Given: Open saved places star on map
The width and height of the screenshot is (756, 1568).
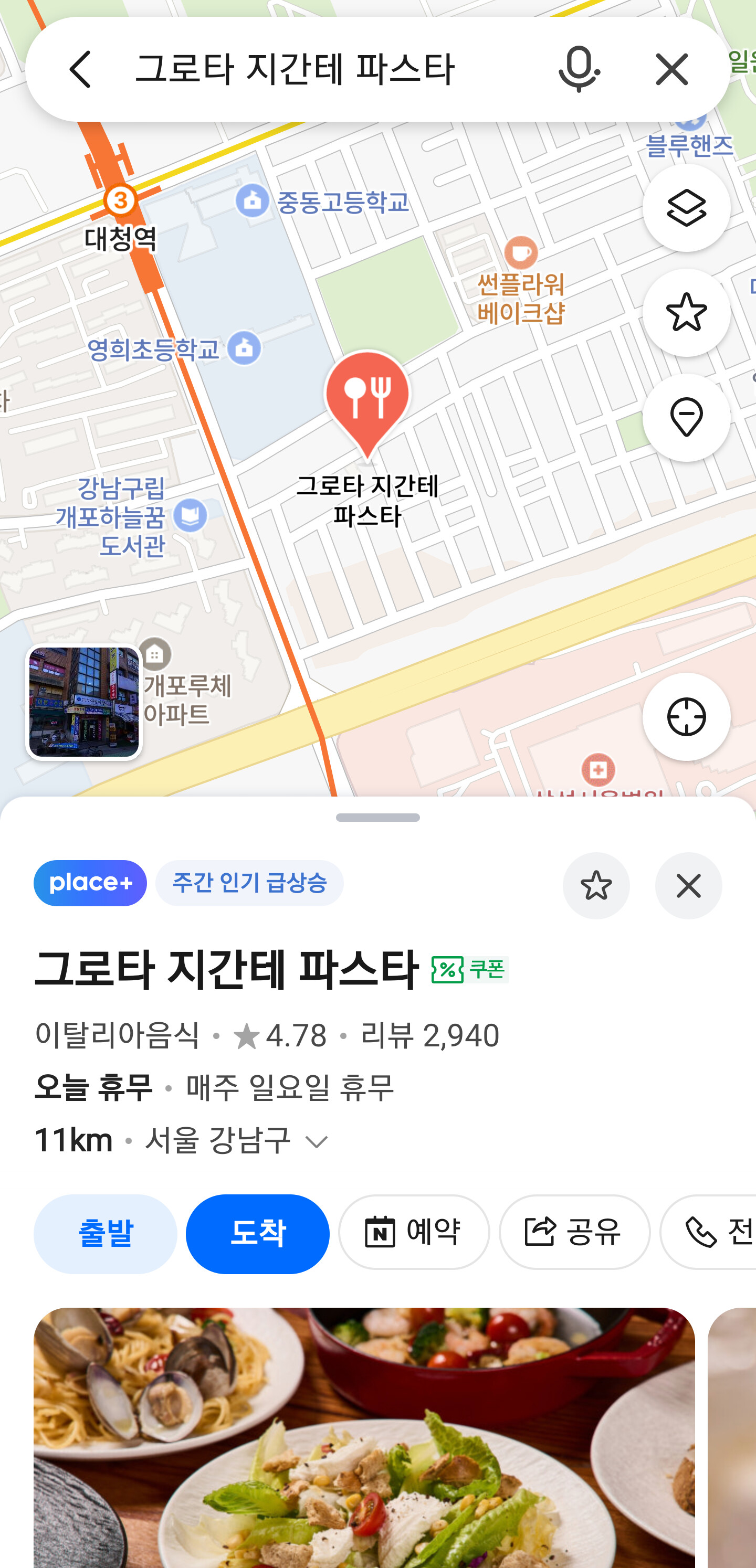Looking at the screenshot, I should click(x=686, y=313).
